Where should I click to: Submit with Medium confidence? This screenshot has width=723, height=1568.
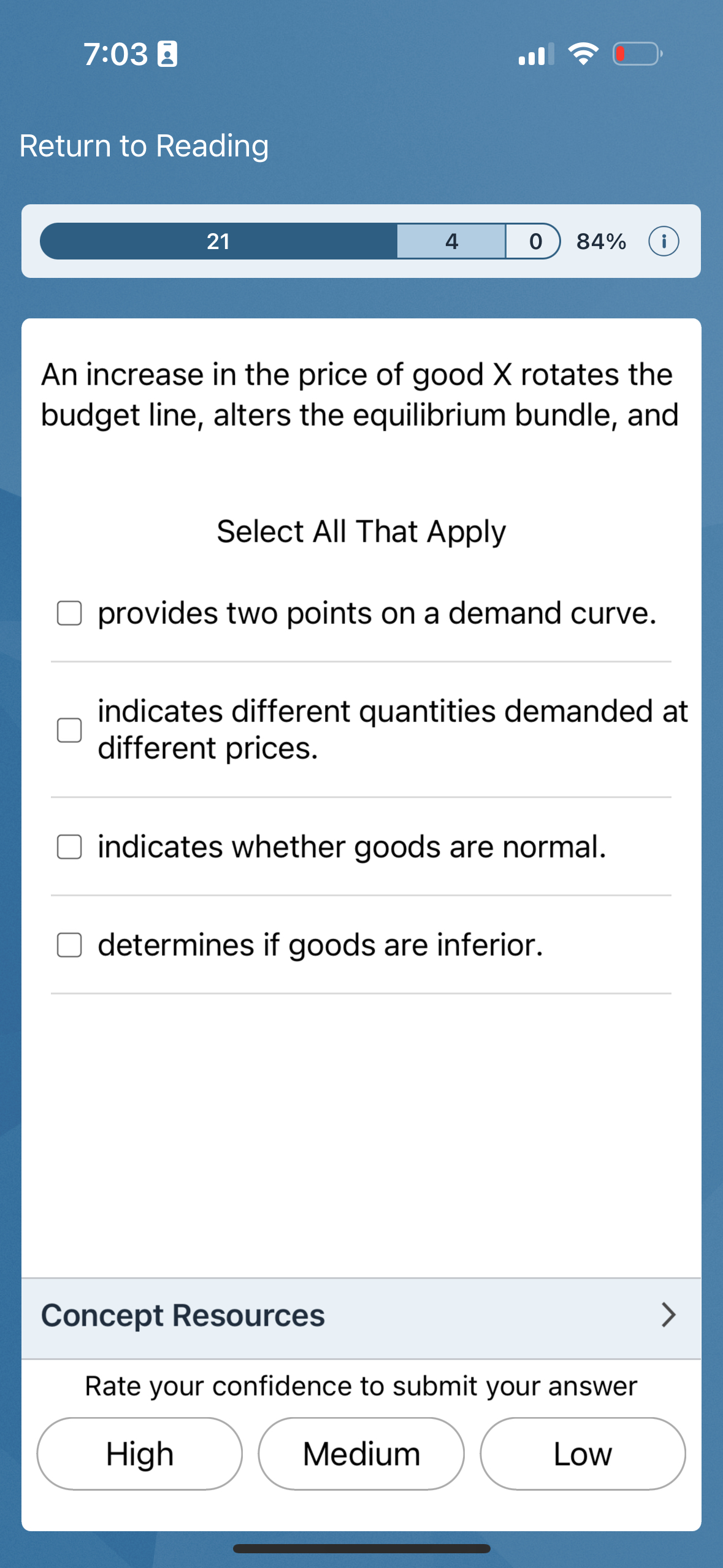point(361,1453)
